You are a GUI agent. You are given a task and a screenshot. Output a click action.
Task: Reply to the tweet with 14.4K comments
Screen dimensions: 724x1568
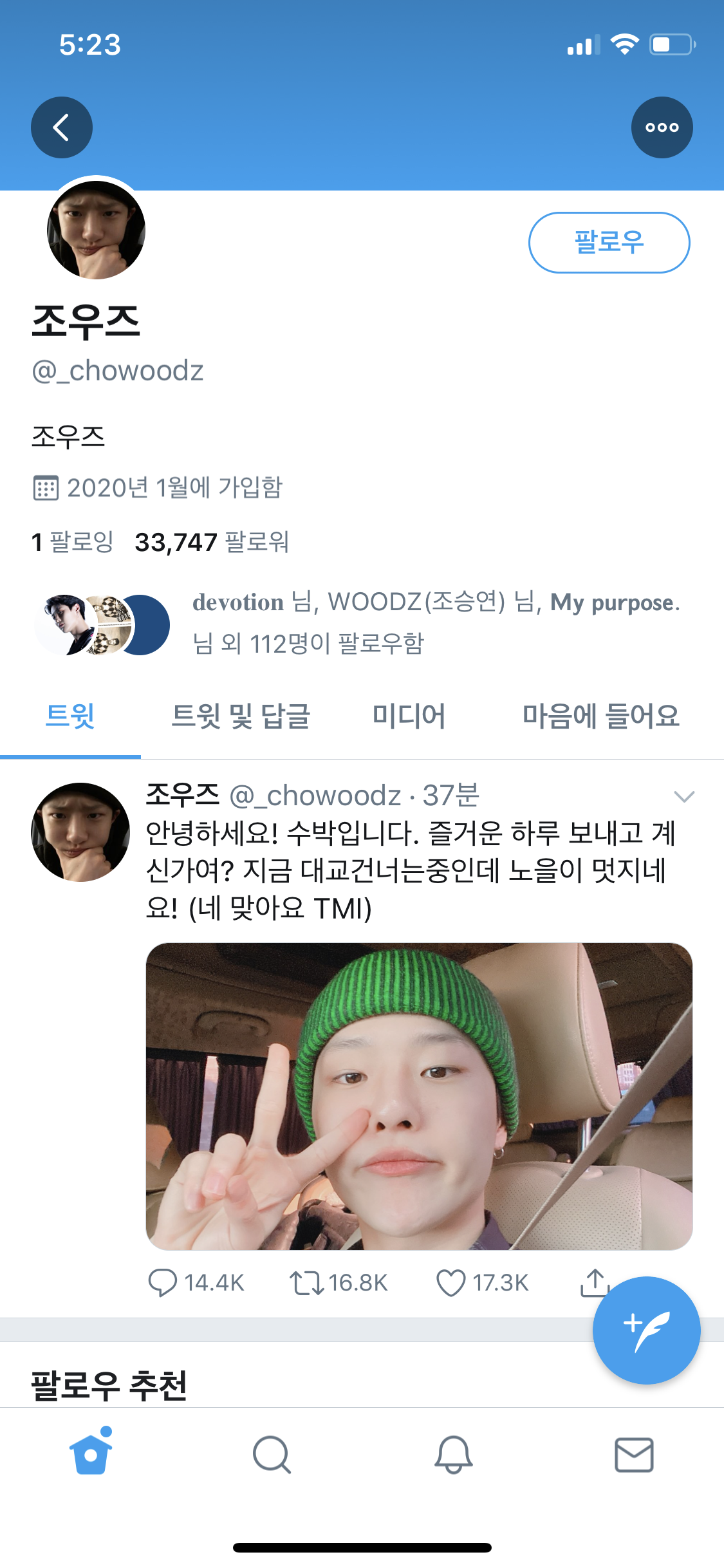162,1282
